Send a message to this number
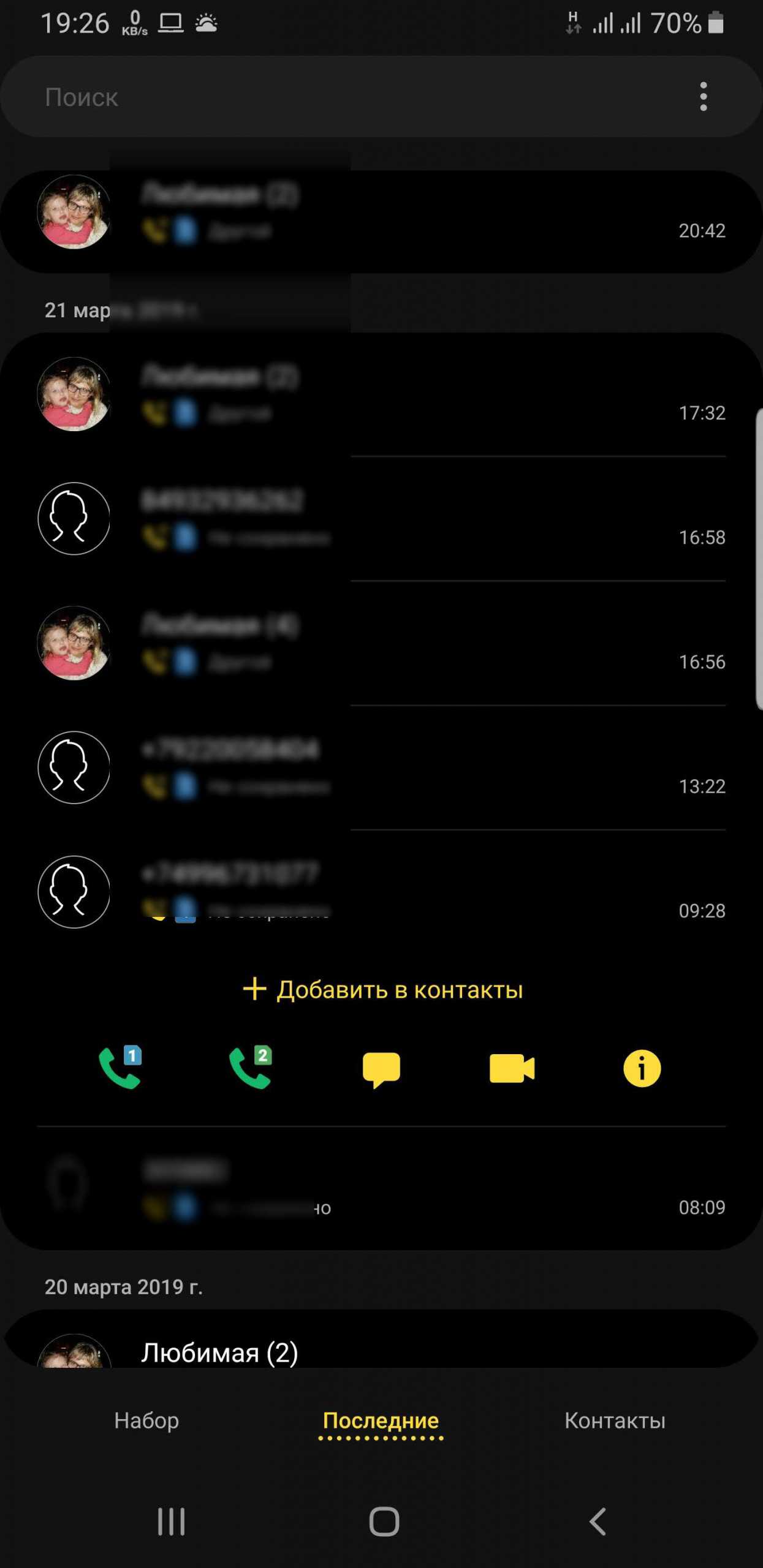The height and width of the screenshot is (1568, 763). pos(381,1069)
